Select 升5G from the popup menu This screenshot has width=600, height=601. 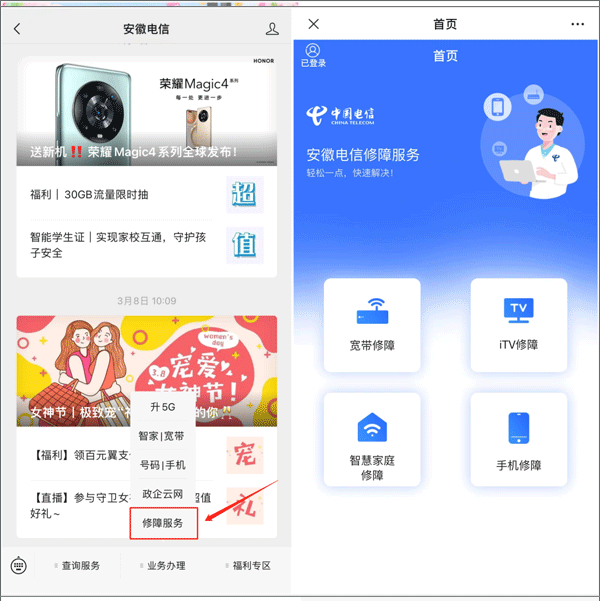click(162, 408)
